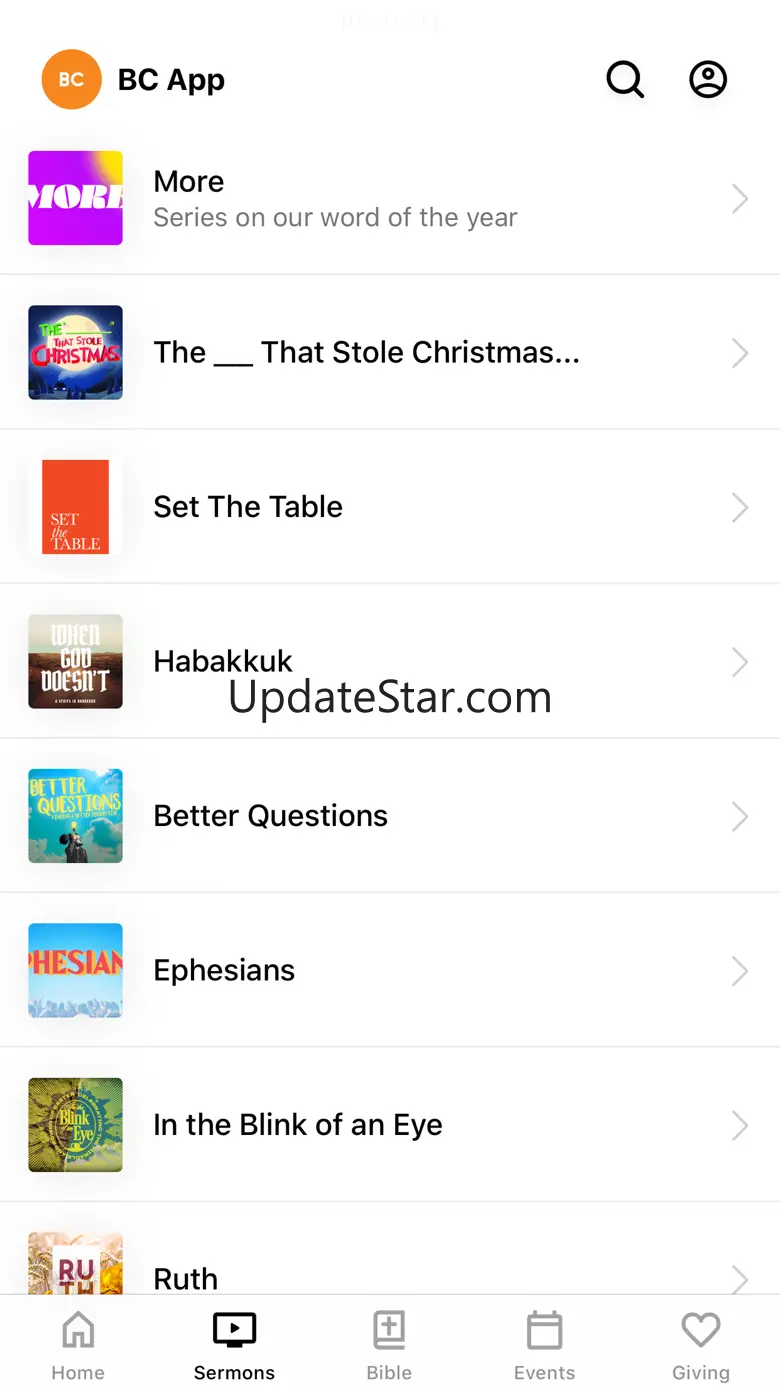Switch to the Home tab
780x1387 pixels.
[78, 1345]
